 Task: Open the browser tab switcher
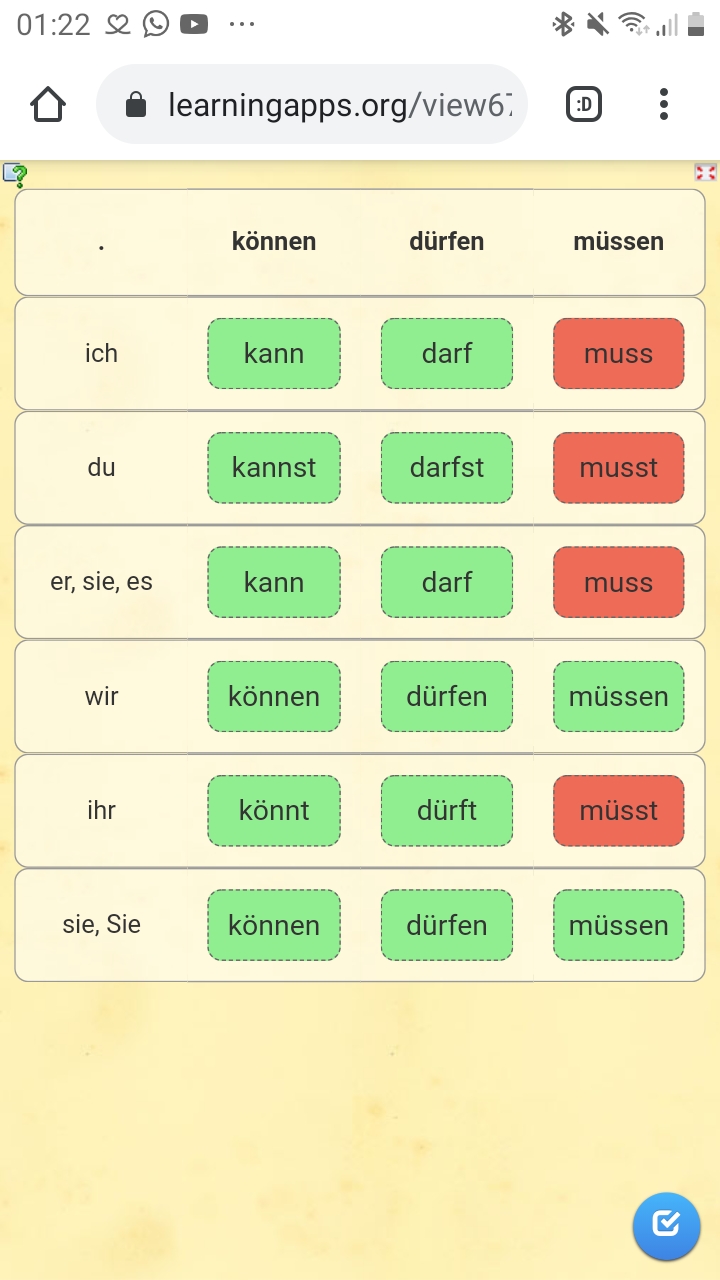(x=584, y=104)
